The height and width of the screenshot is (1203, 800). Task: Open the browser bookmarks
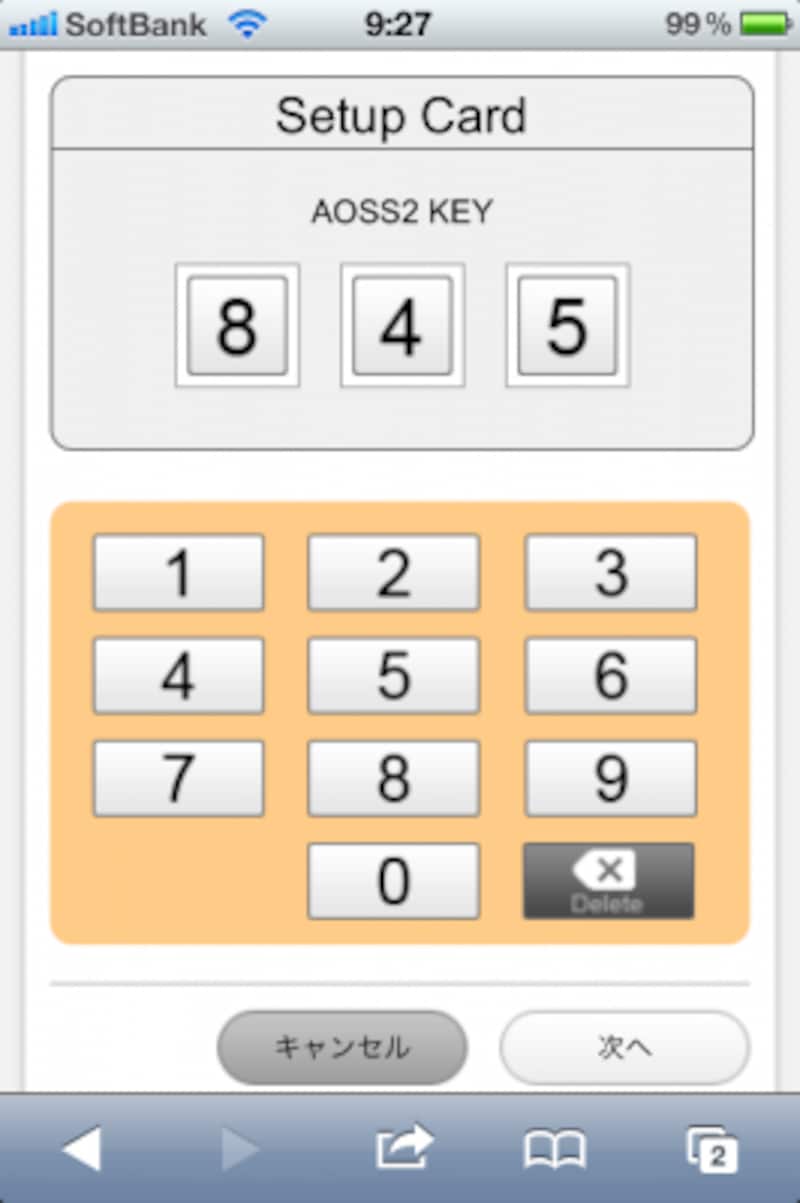click(x=555, y=1149)
